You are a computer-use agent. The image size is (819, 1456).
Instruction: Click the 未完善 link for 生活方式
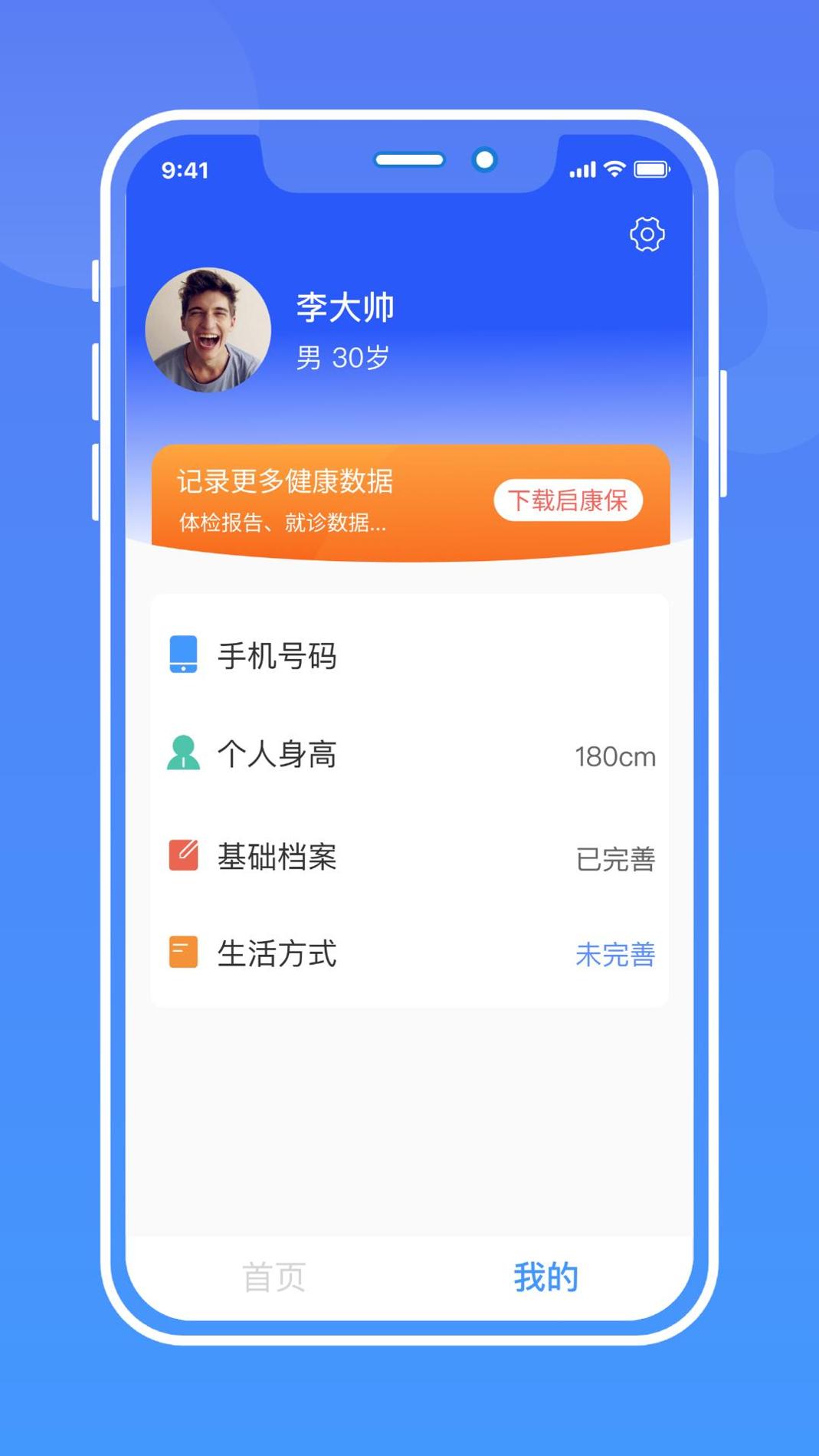click(615, 954)
